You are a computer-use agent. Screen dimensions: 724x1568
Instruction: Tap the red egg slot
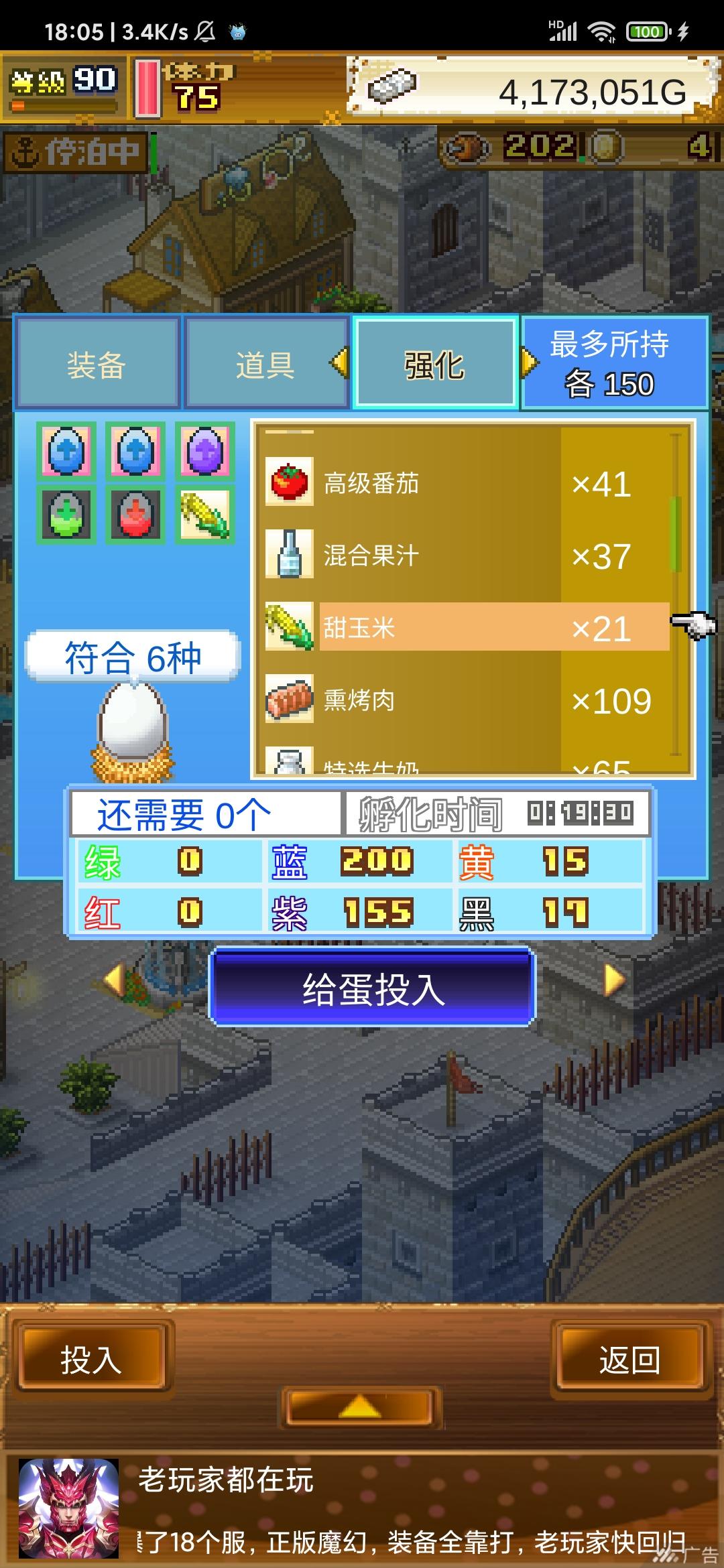135,515
